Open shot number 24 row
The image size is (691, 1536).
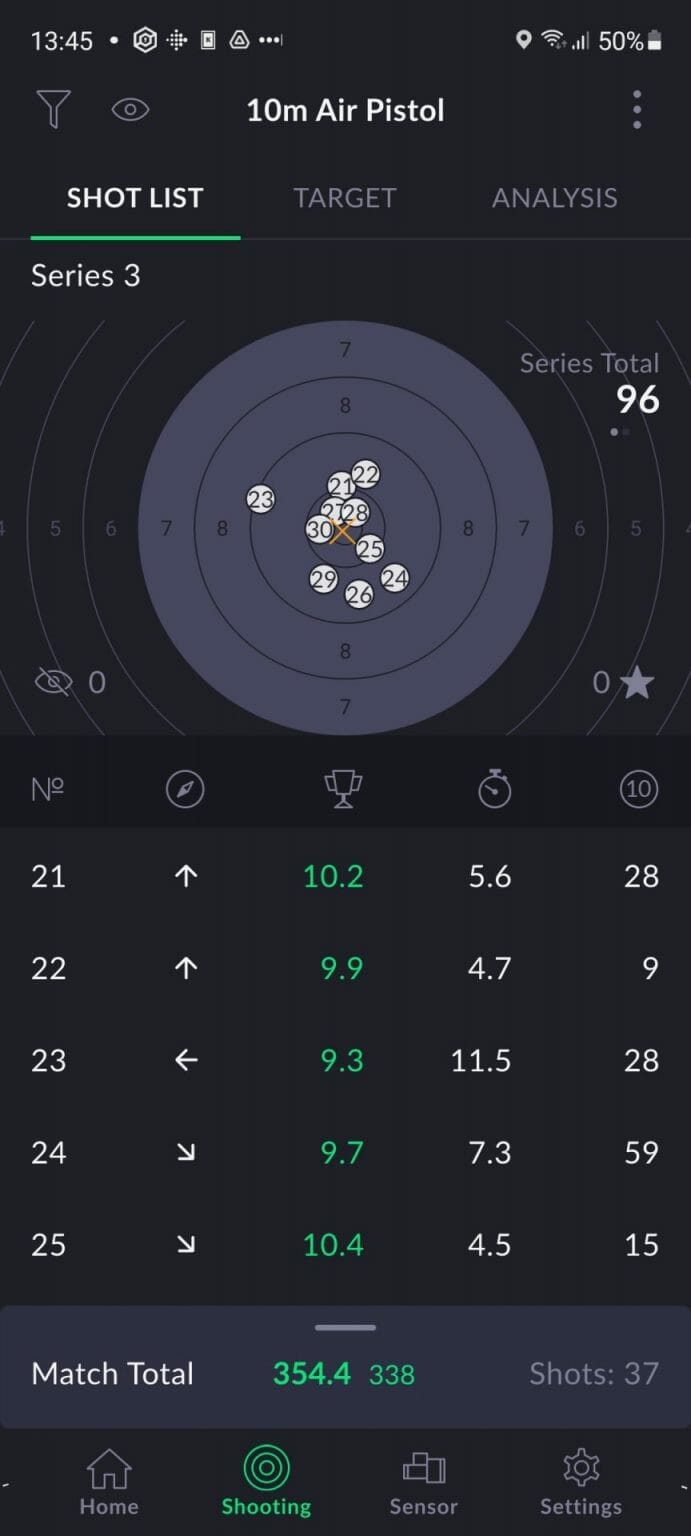point(345,1152)
